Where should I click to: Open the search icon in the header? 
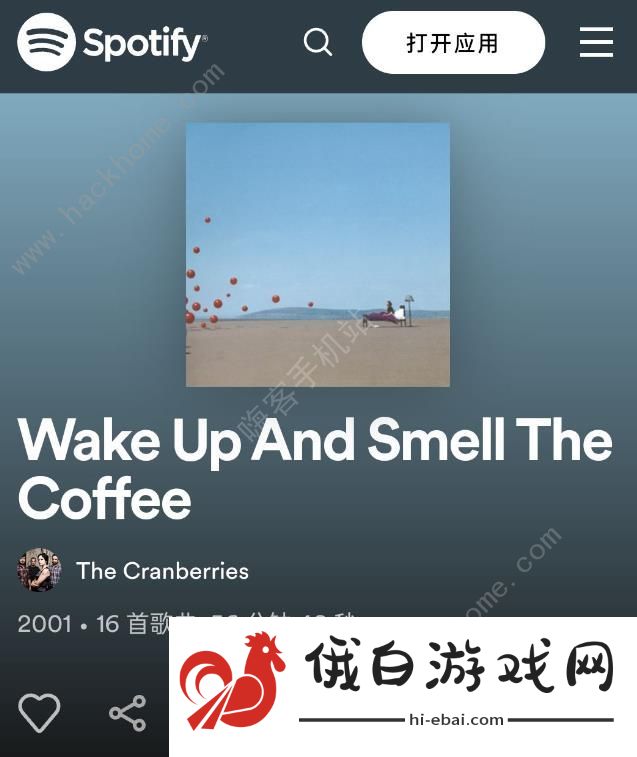pyautogui.click(x=318, y=42)
